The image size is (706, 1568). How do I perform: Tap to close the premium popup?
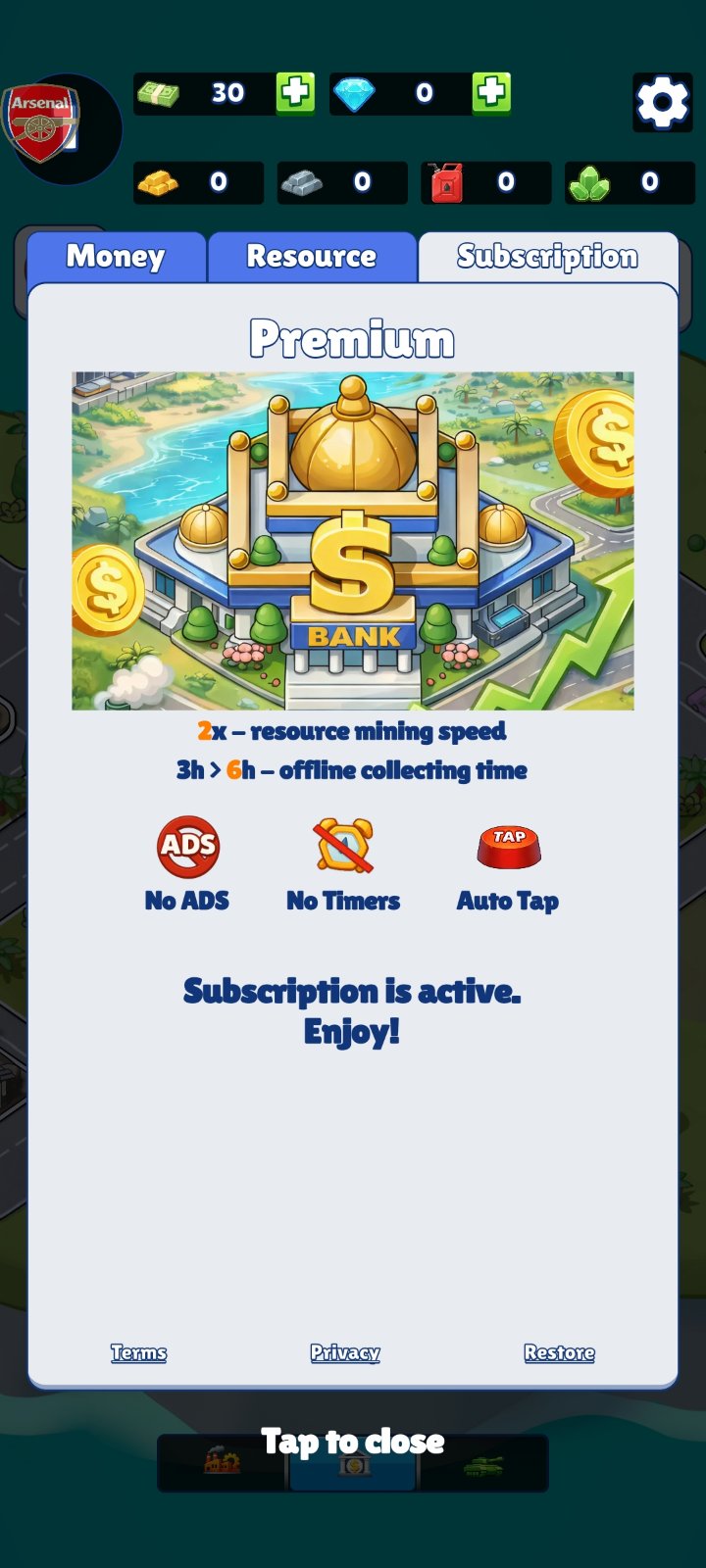click(x=353, y=1442)
